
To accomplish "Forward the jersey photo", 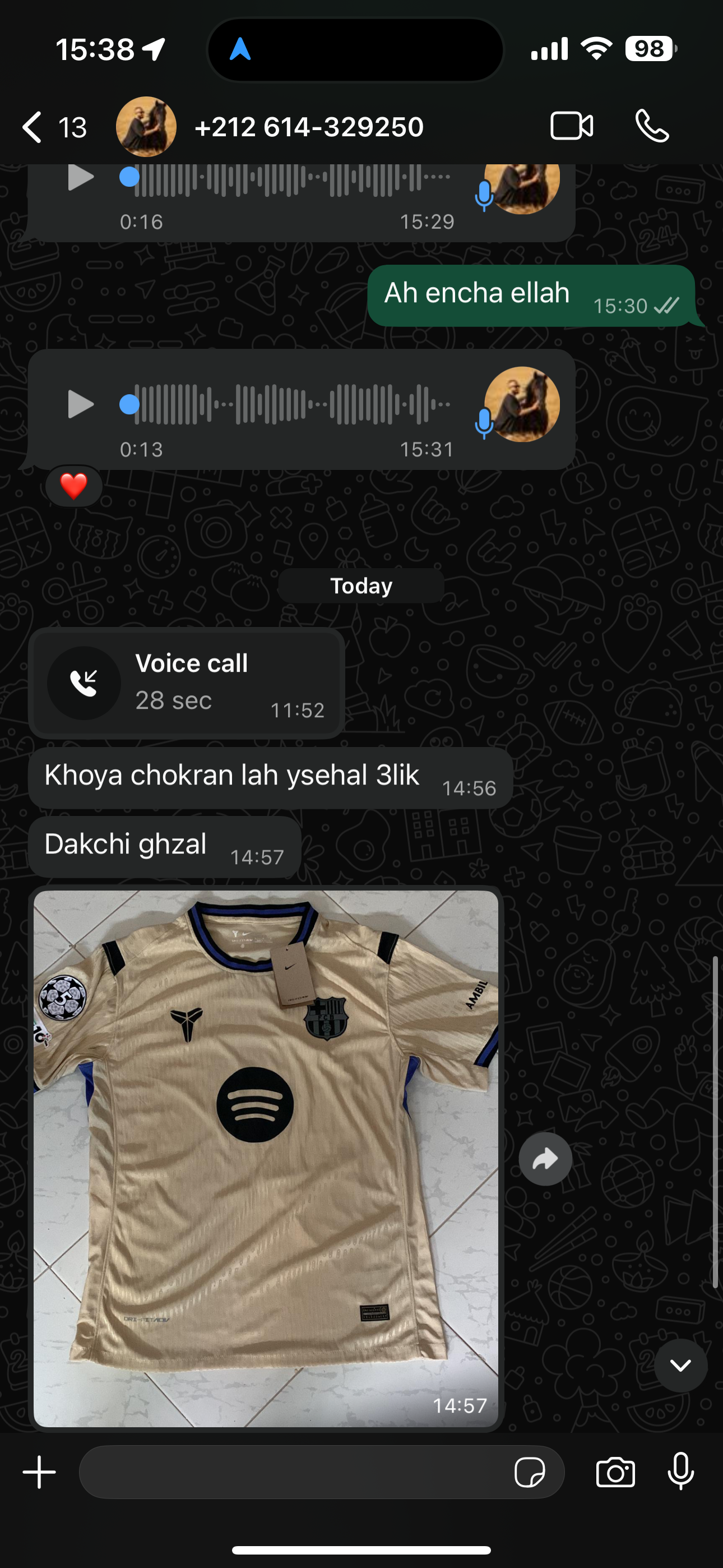I will tap(545, 1159).
